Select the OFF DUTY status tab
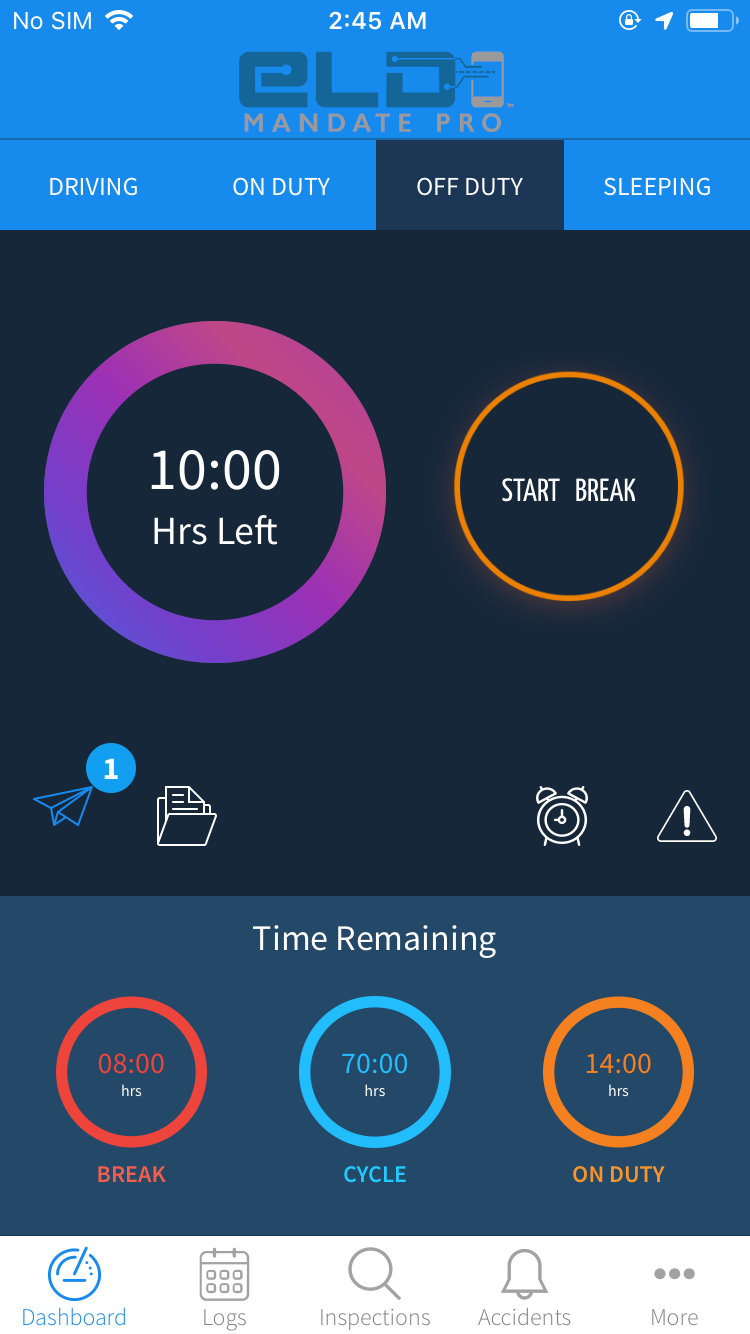Viewport: 750px width, 1334px height. (469, 185)
